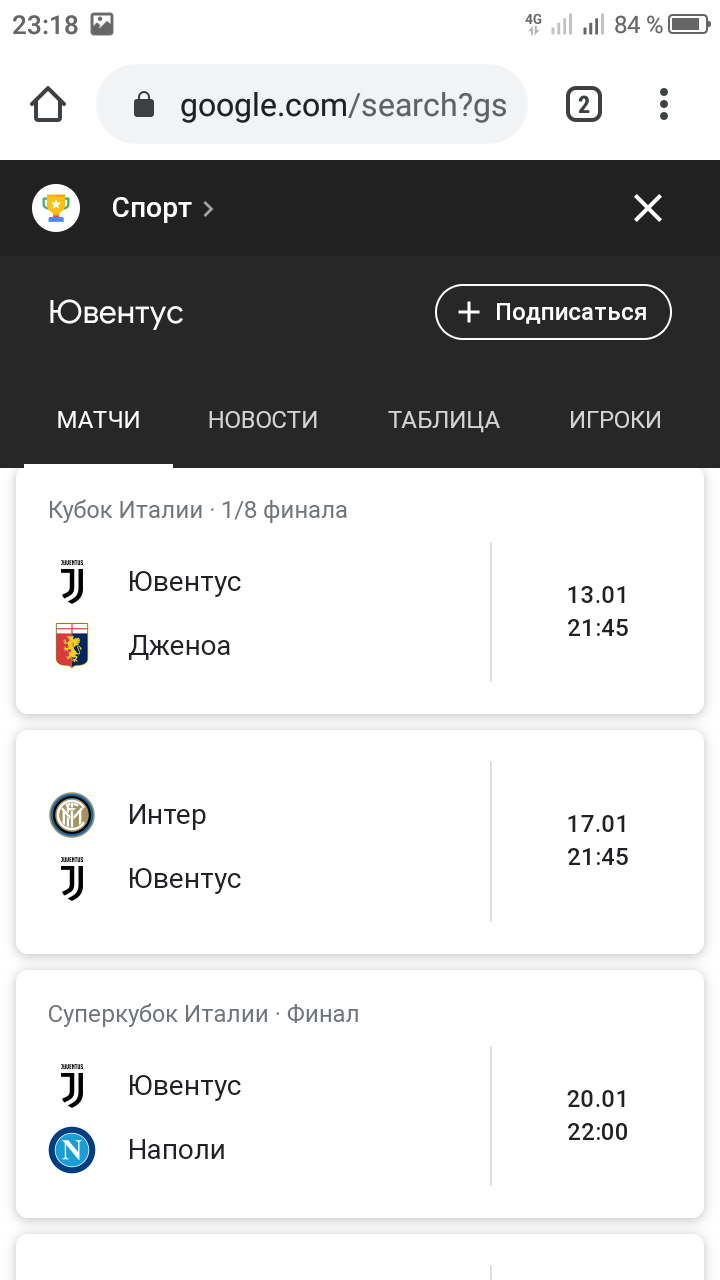The height and width of the screenshot is (1280, 720).
Task: Open the browser overflow menu
Action: click(x=664, y=104)
